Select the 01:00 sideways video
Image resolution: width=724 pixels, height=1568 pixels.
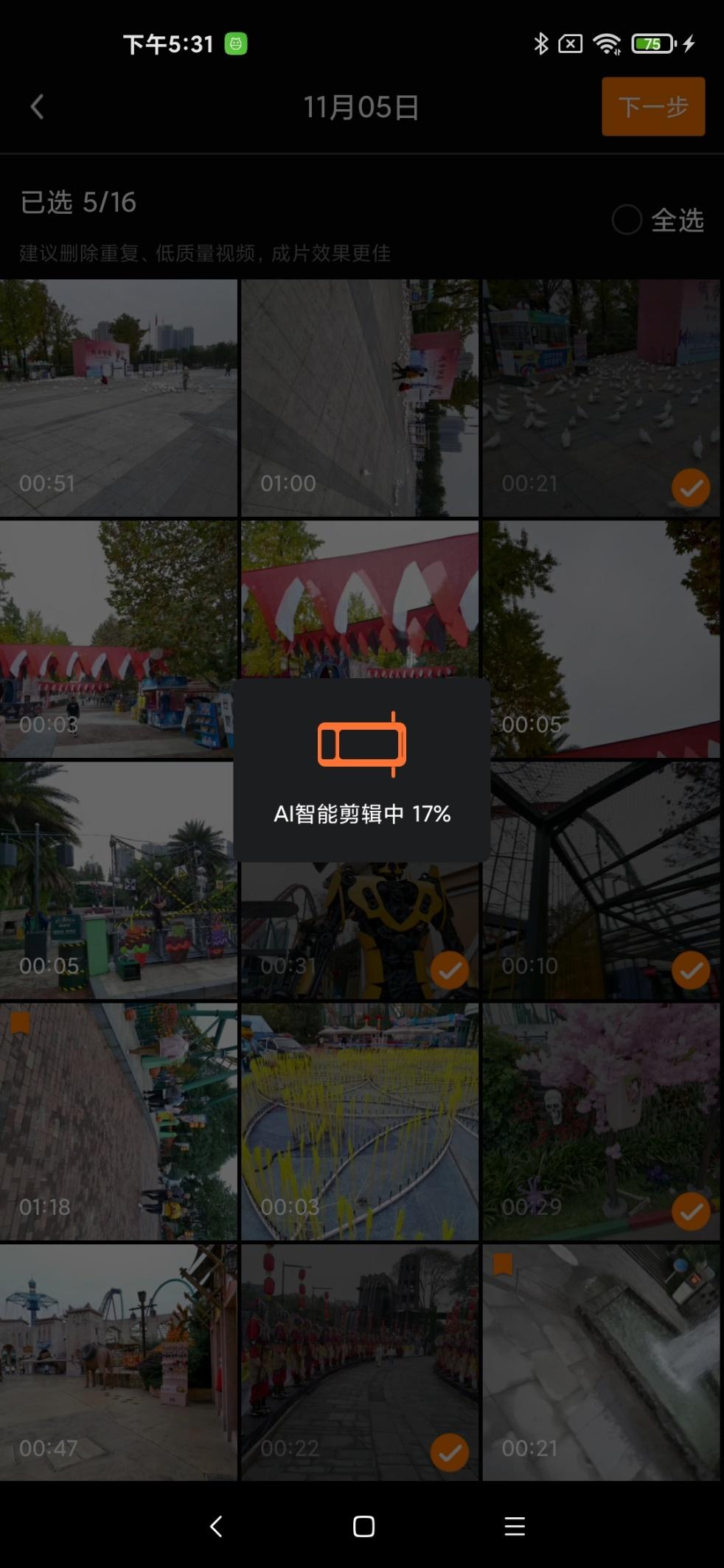point(360,398)
